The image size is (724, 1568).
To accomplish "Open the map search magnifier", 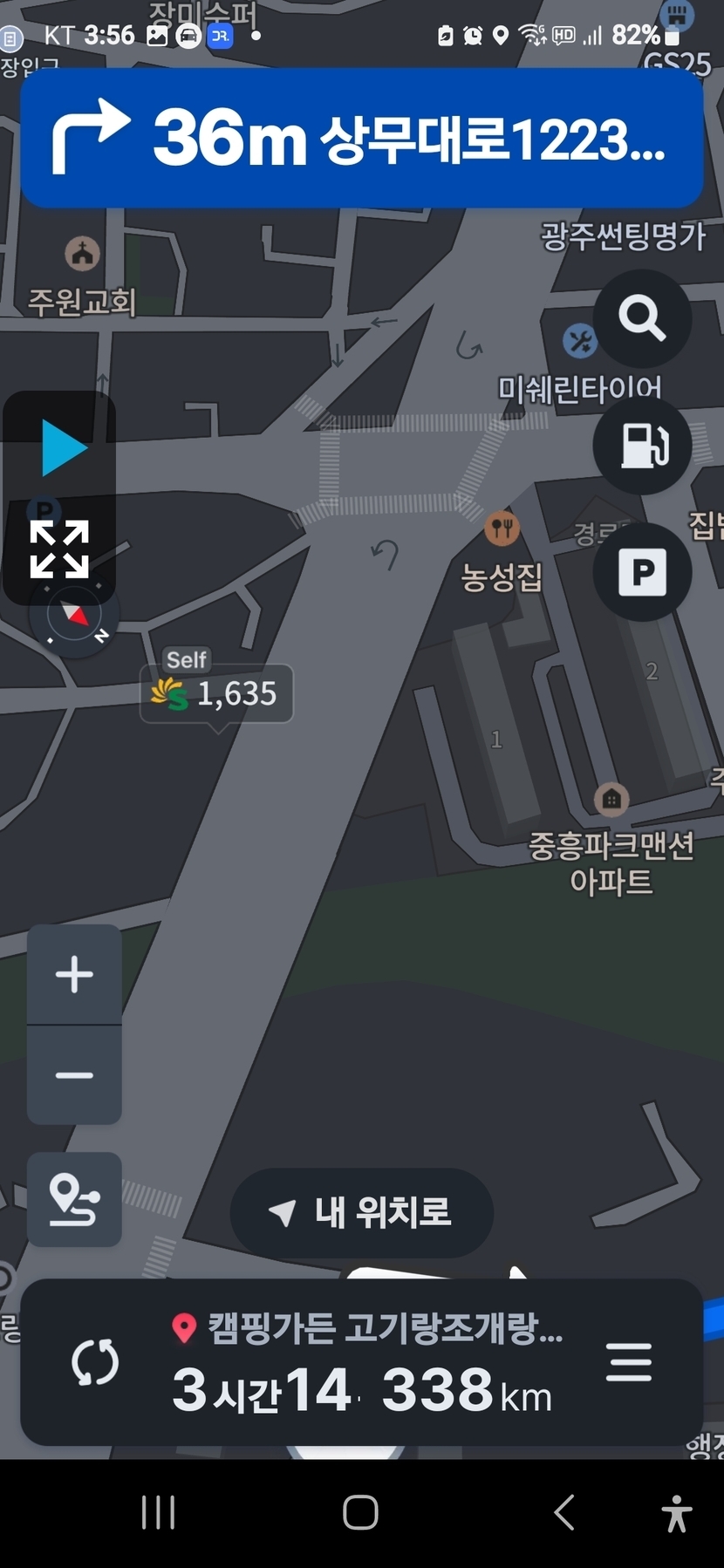I will [642, 318].
